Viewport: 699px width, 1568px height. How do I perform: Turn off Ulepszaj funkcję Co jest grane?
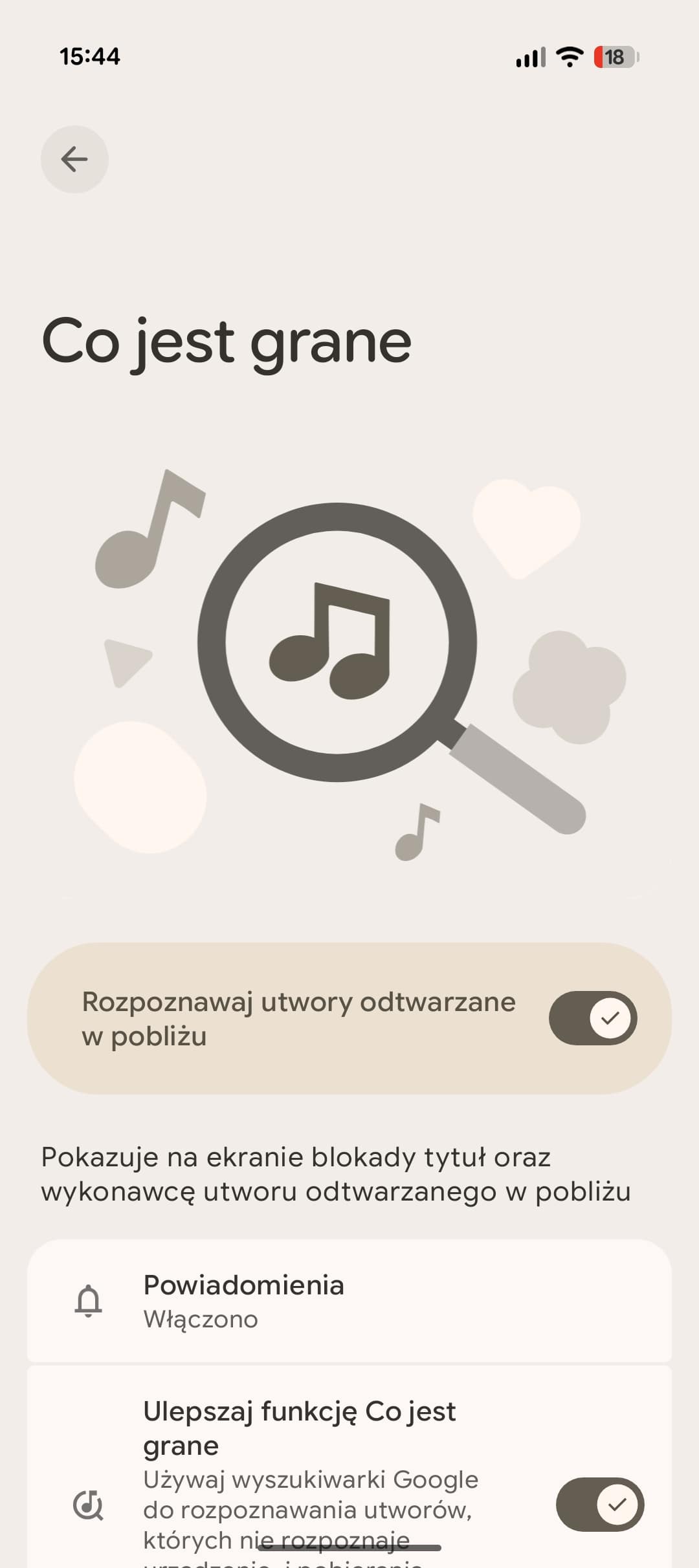(599, 1504)
